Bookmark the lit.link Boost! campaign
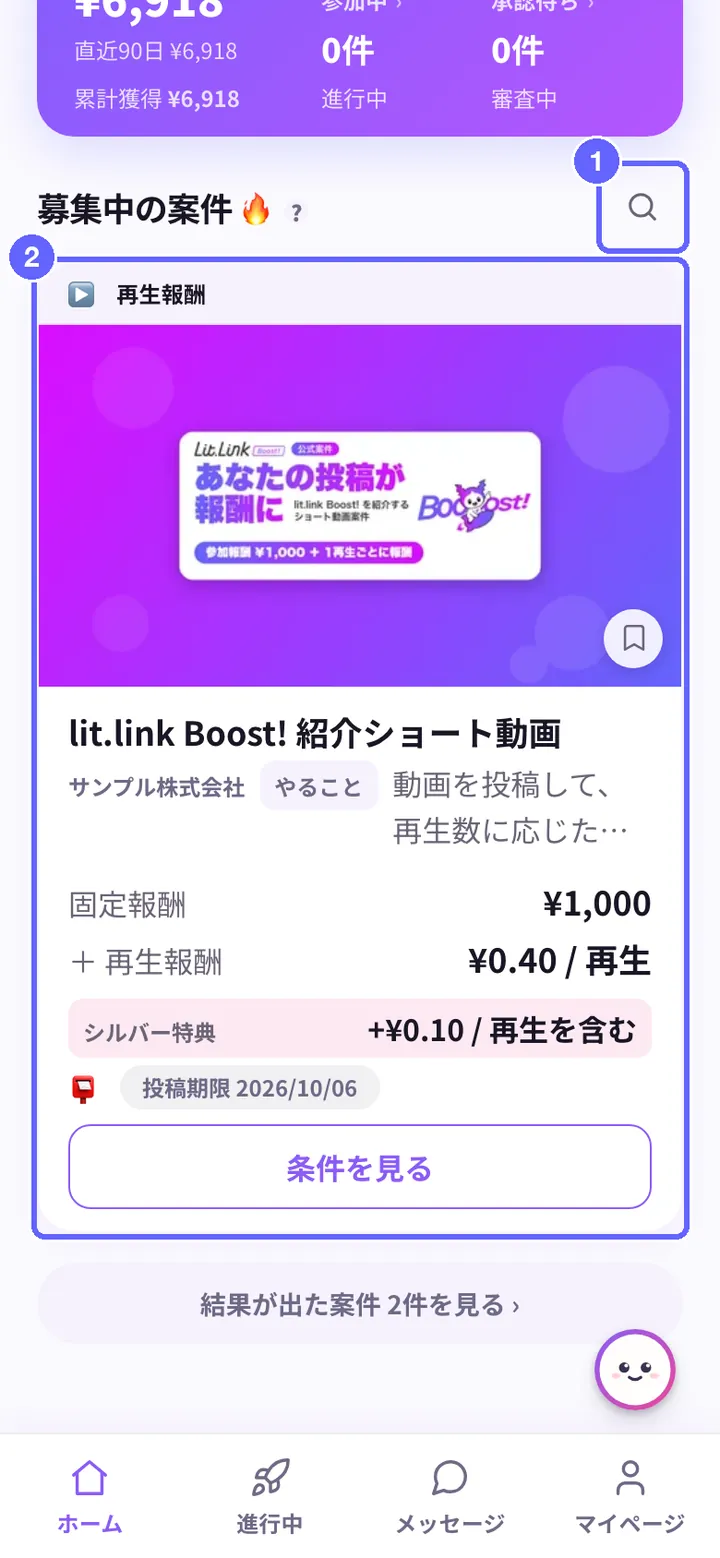The image size is (720, 1558). pyautogui.click(x=634, y=638)
